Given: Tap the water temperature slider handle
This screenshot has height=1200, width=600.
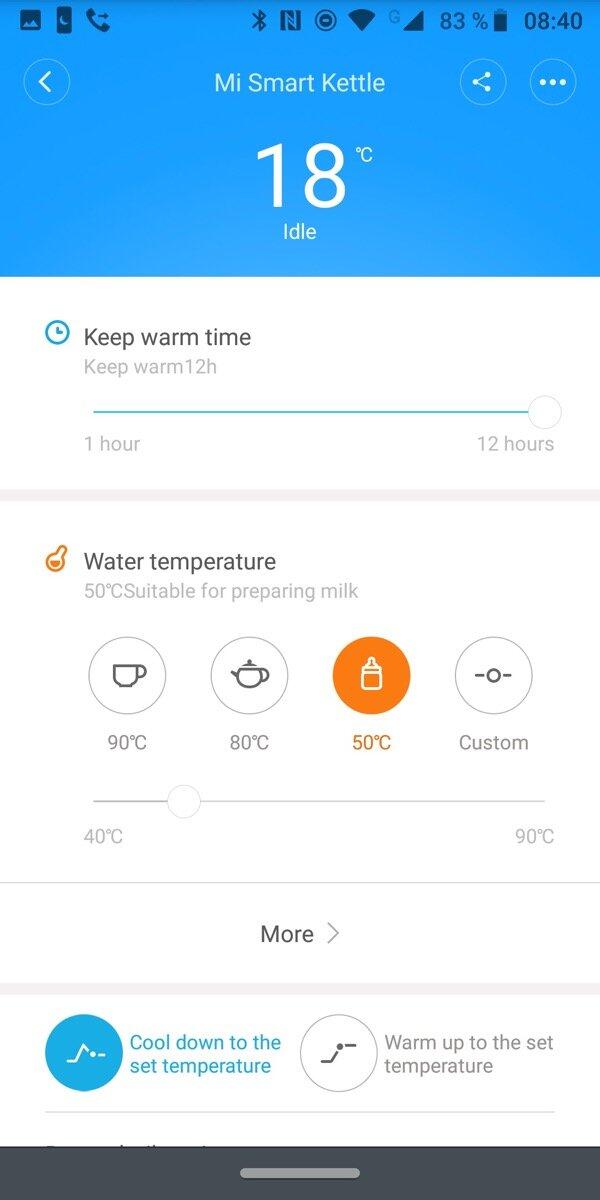Looking at the screenshot, I should point(183,801).
